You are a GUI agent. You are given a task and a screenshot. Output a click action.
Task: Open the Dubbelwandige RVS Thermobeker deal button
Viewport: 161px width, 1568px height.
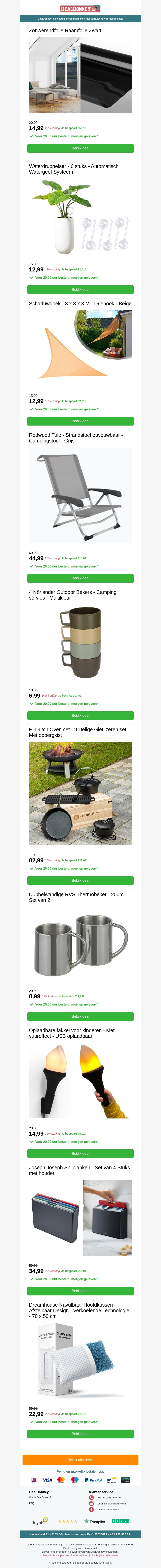tap(80, 1016)
